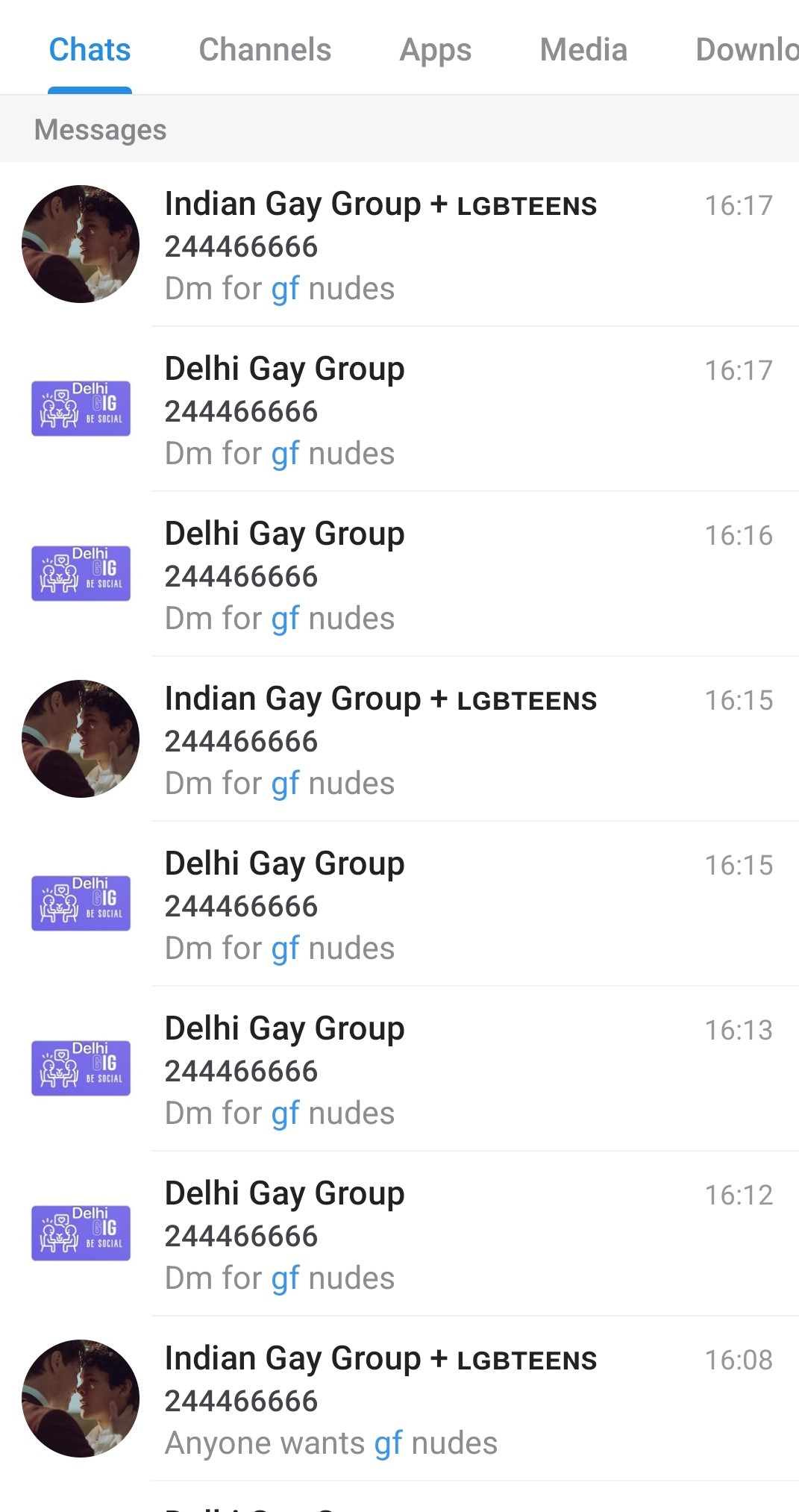Switch to the Downloads tab
The image size is (799, 1512).
point(746,50)
